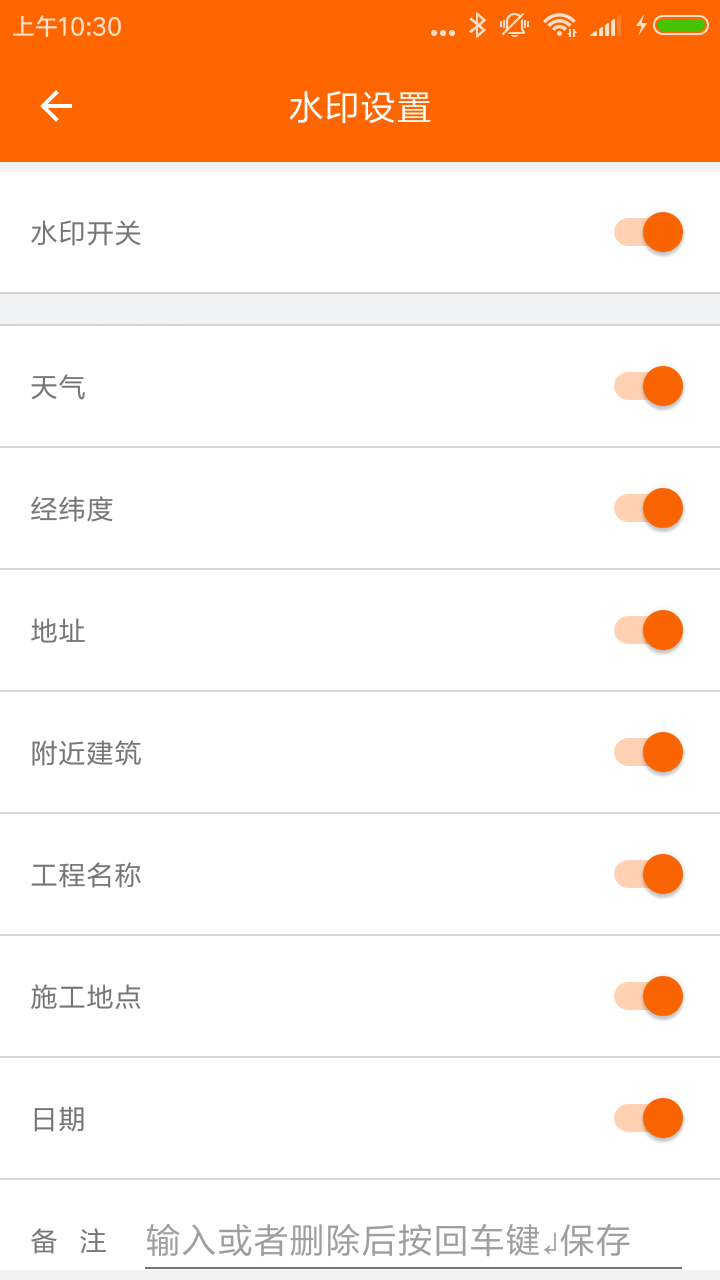The height and width of the screenshot is (1280, 720).
Task: Tap the charging lightning icon near battery
Action: click(x=640, y=28)
